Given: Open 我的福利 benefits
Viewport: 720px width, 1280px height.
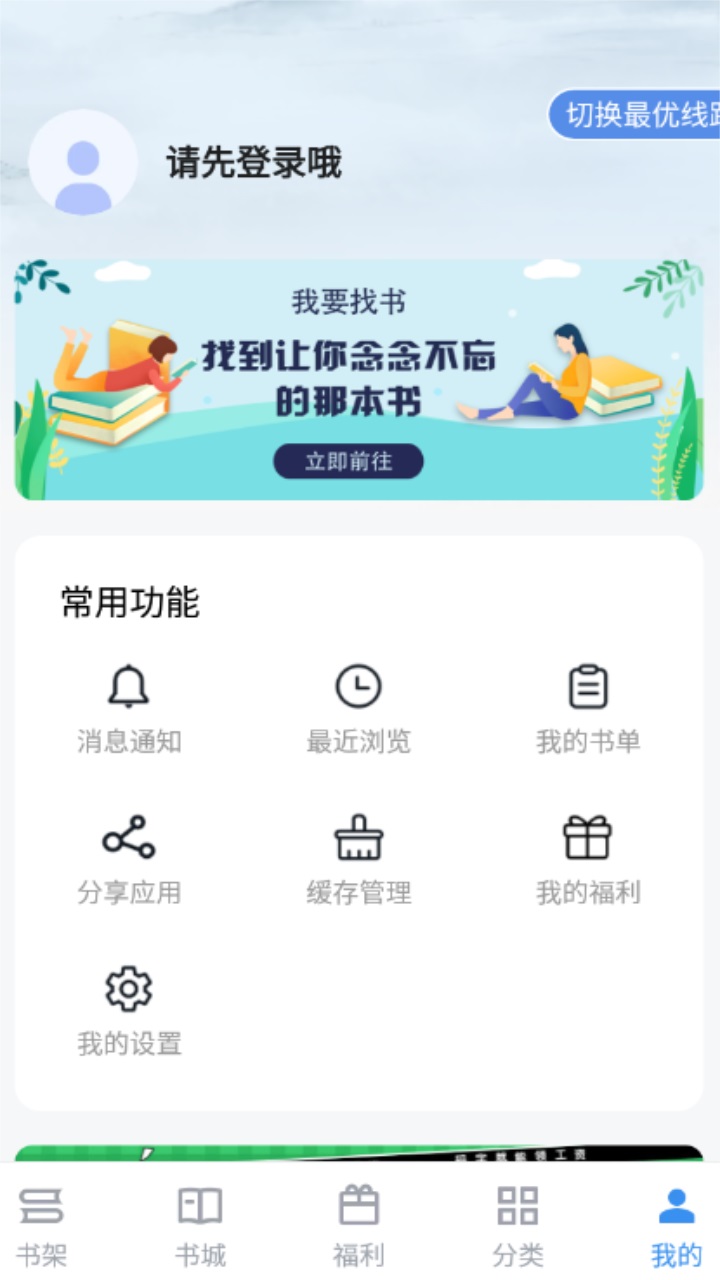Looking at the screenshot, I should coord(588,860).
